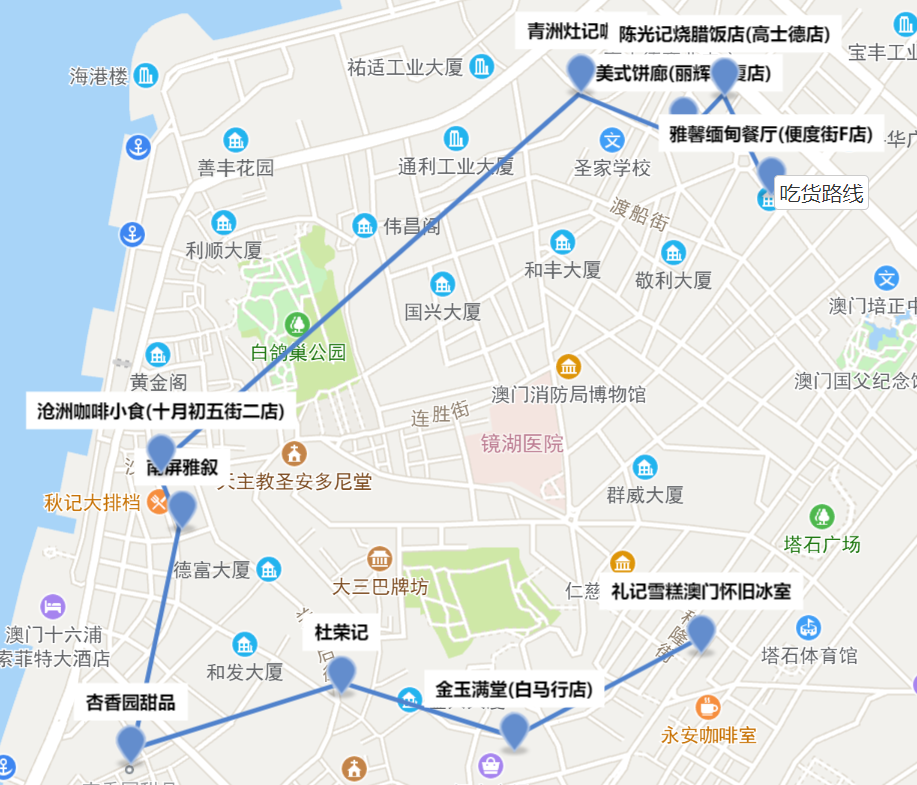This screenshot has height=785, width=917.
Task: Tap the 吃货路线 route end marker
Action: click(x=771, y=174)
